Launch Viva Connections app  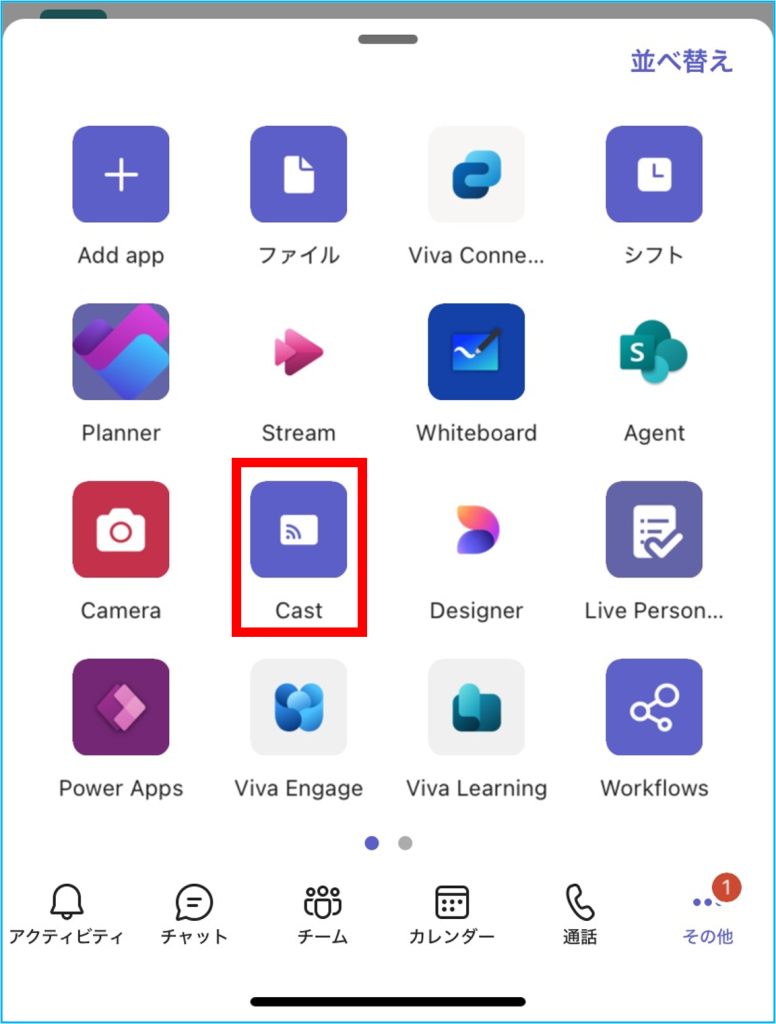point(476,175)
